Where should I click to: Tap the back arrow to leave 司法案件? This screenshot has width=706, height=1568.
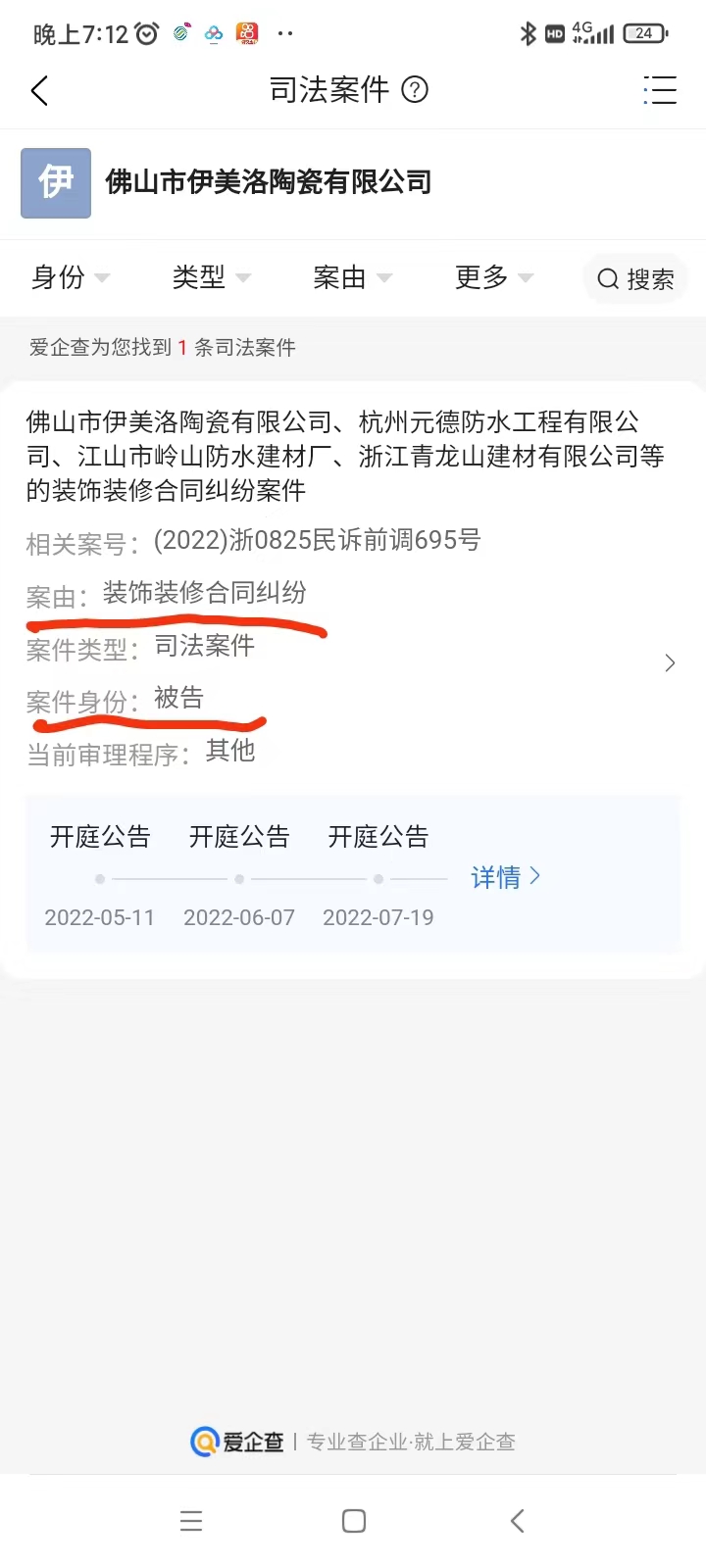39,90
